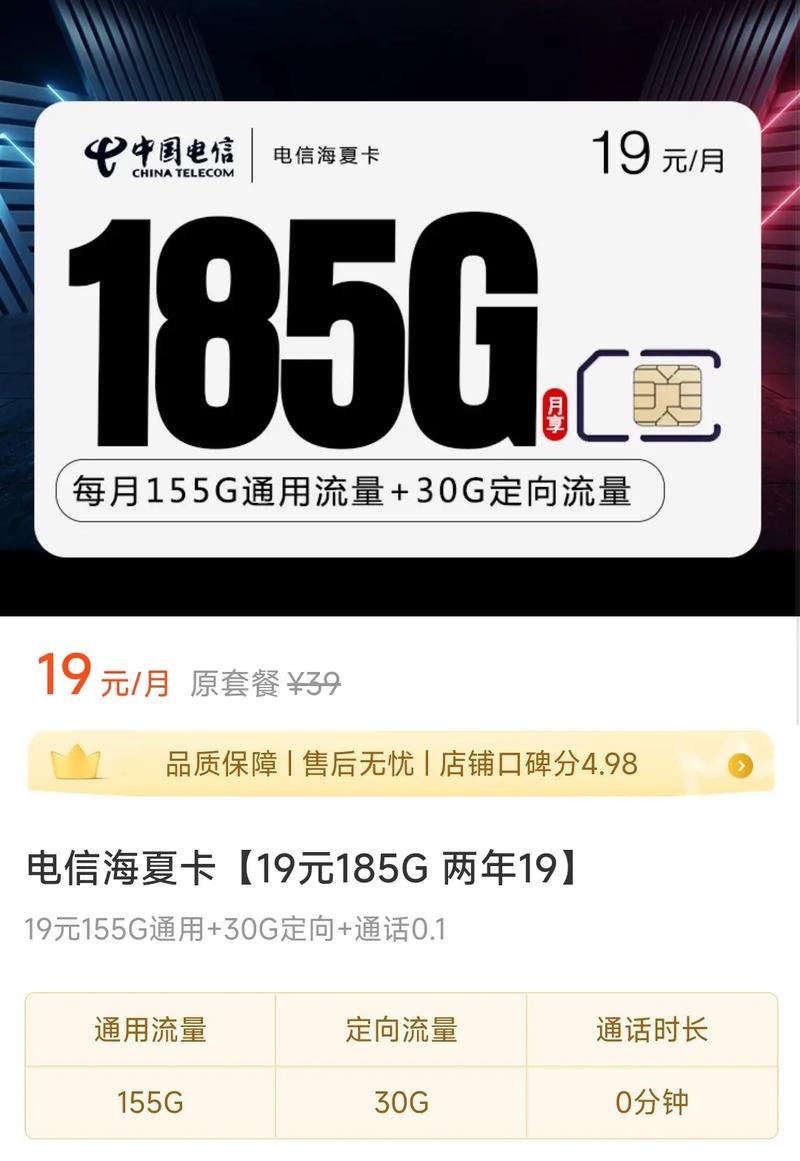Select the 定向流量 table header

[x=400, y=1026]
